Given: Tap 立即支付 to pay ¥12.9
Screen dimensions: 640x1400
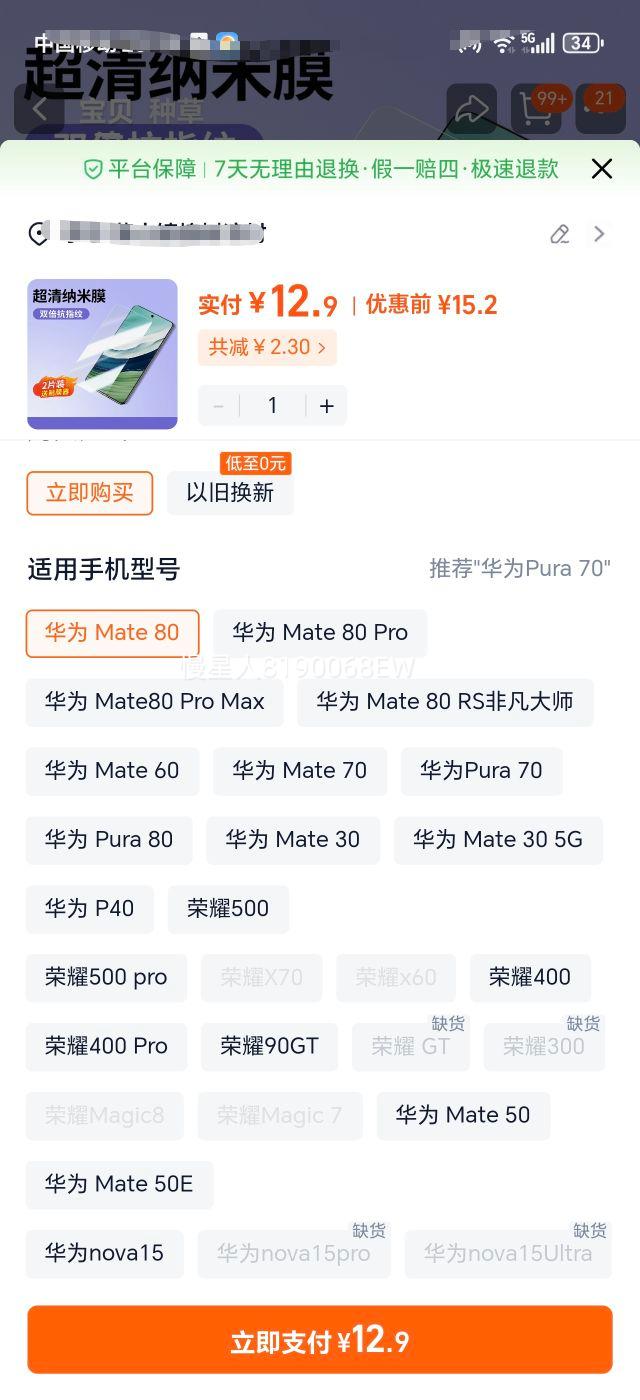Looking at the screenshot, I should tap(320, 1340).
